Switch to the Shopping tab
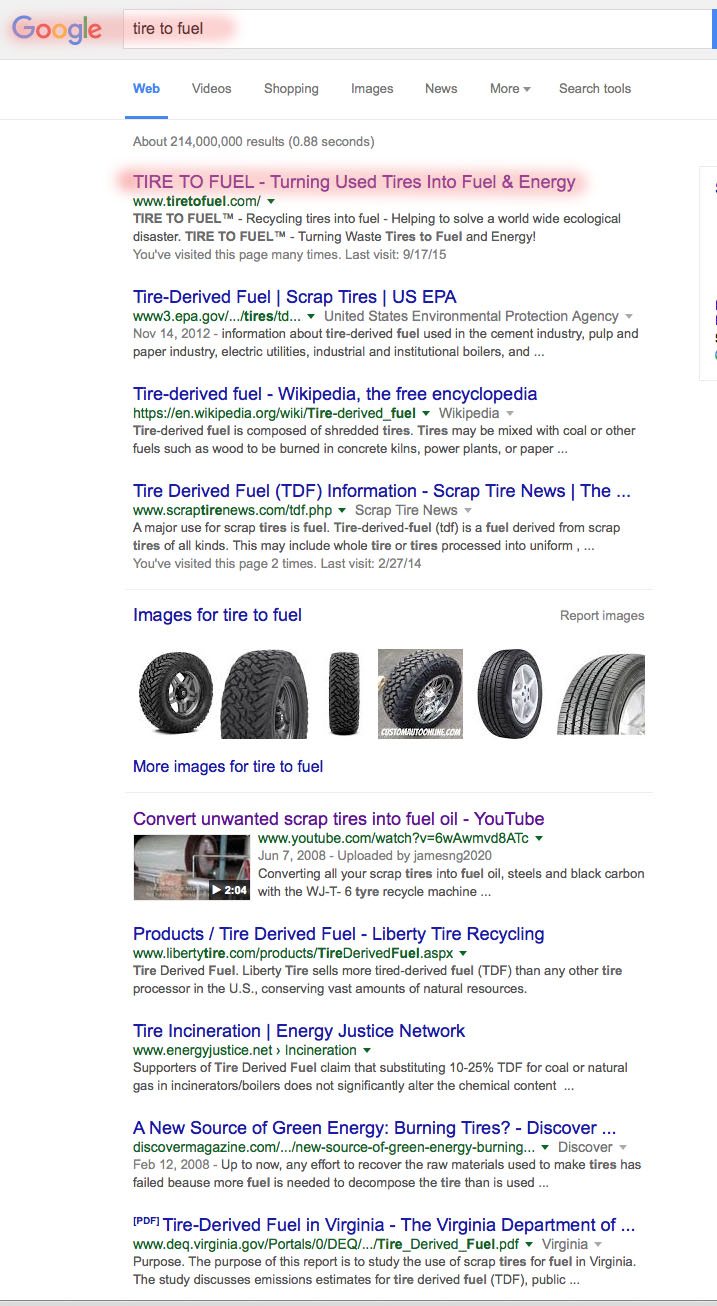717x1306 pixels. [x=291, y=89]
